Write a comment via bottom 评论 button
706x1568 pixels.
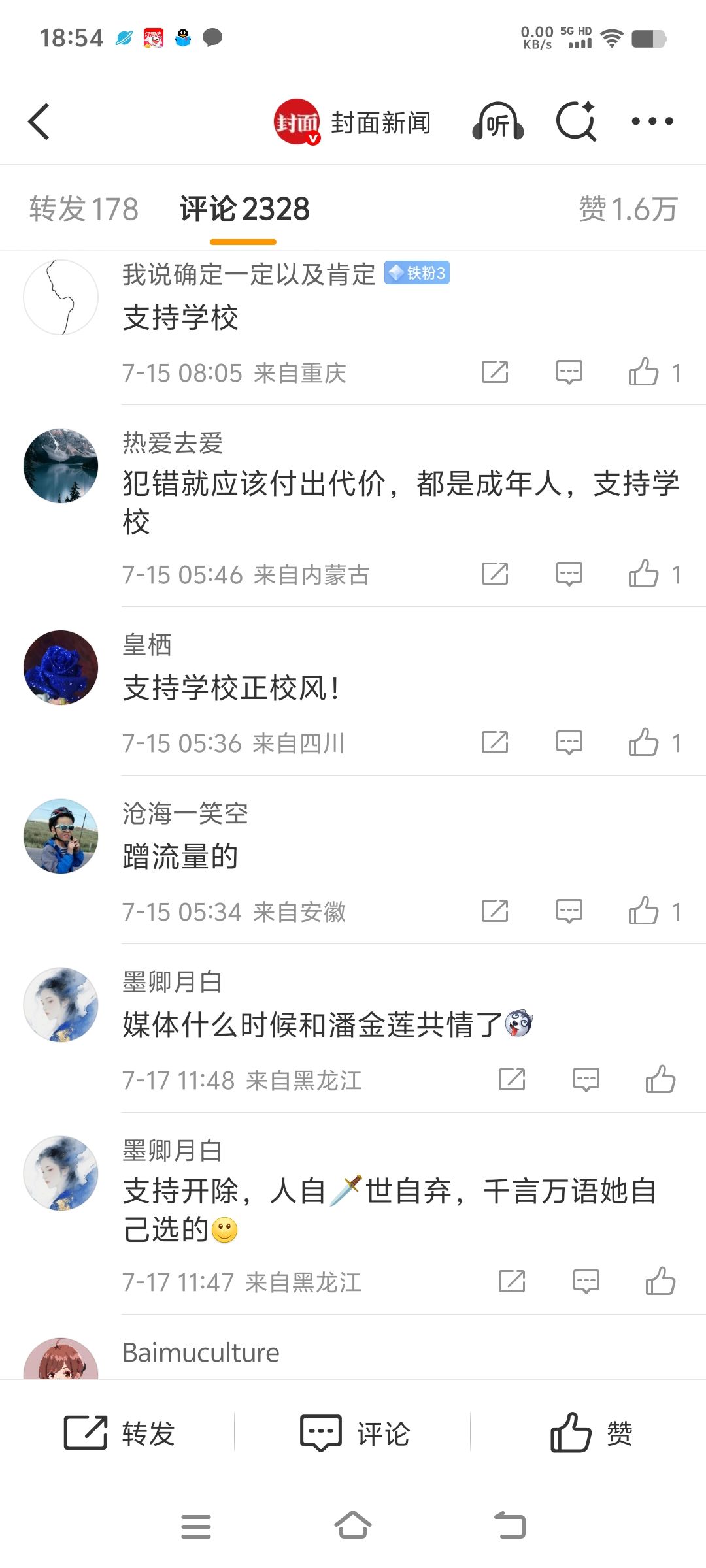pyautogui.click(x=354, y=1434)
